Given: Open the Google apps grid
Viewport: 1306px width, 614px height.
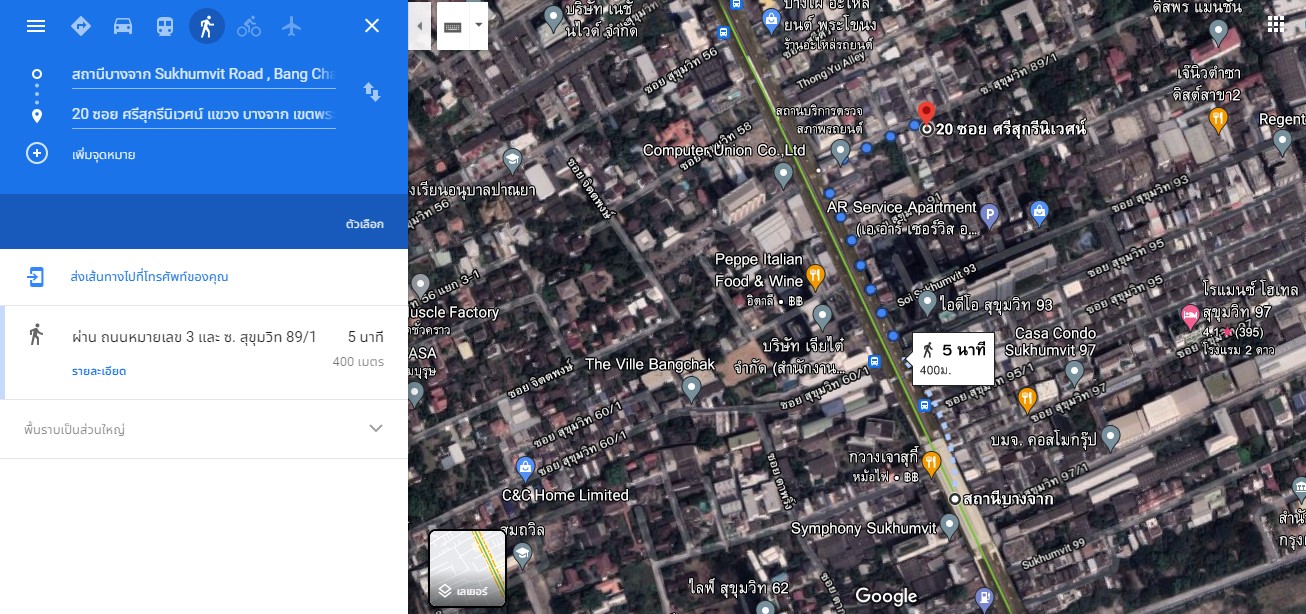Looking at the screenshot, I should coord(1276,25).
